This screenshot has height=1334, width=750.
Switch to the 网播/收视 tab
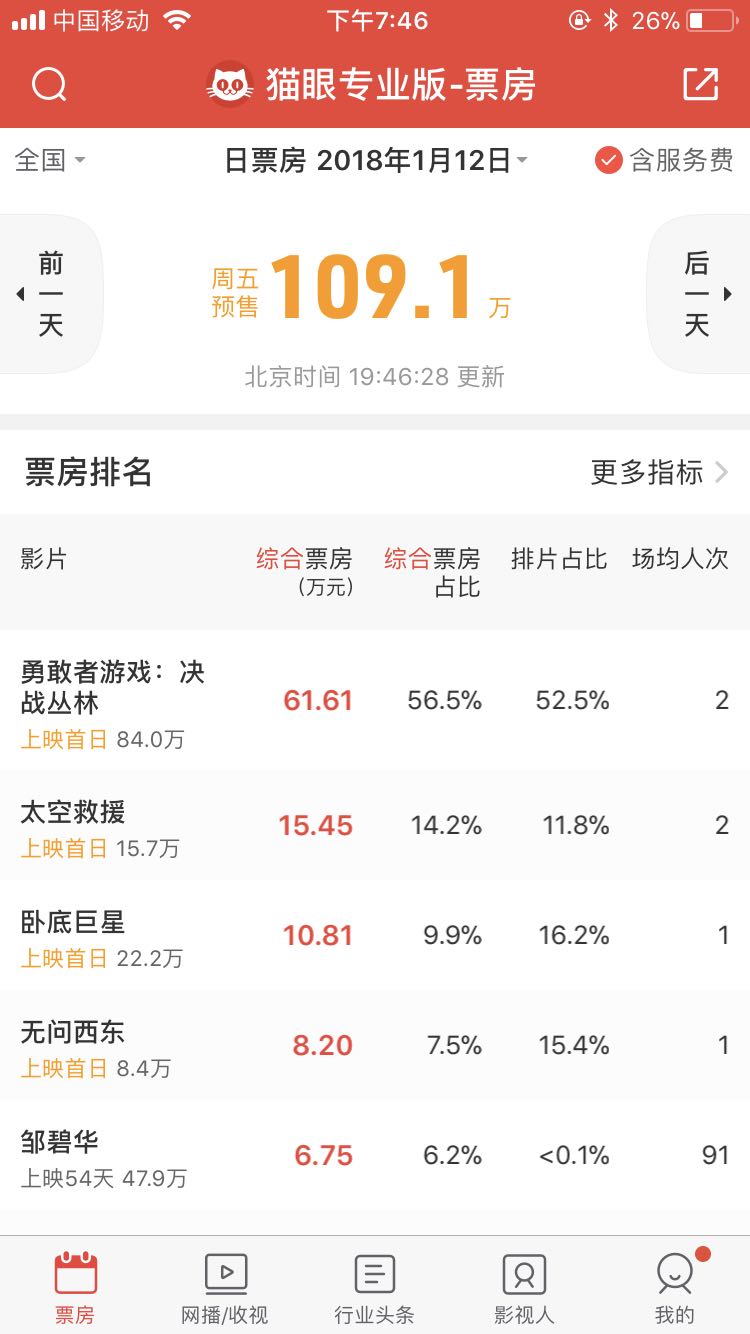pyautogui.click(x=225, y=1287)
